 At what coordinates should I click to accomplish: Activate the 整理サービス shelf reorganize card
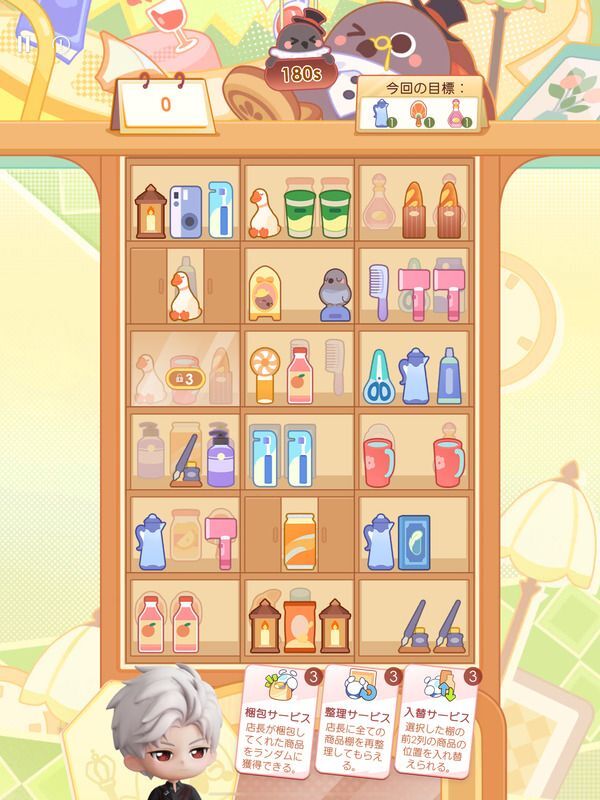[x=357, y=716]
